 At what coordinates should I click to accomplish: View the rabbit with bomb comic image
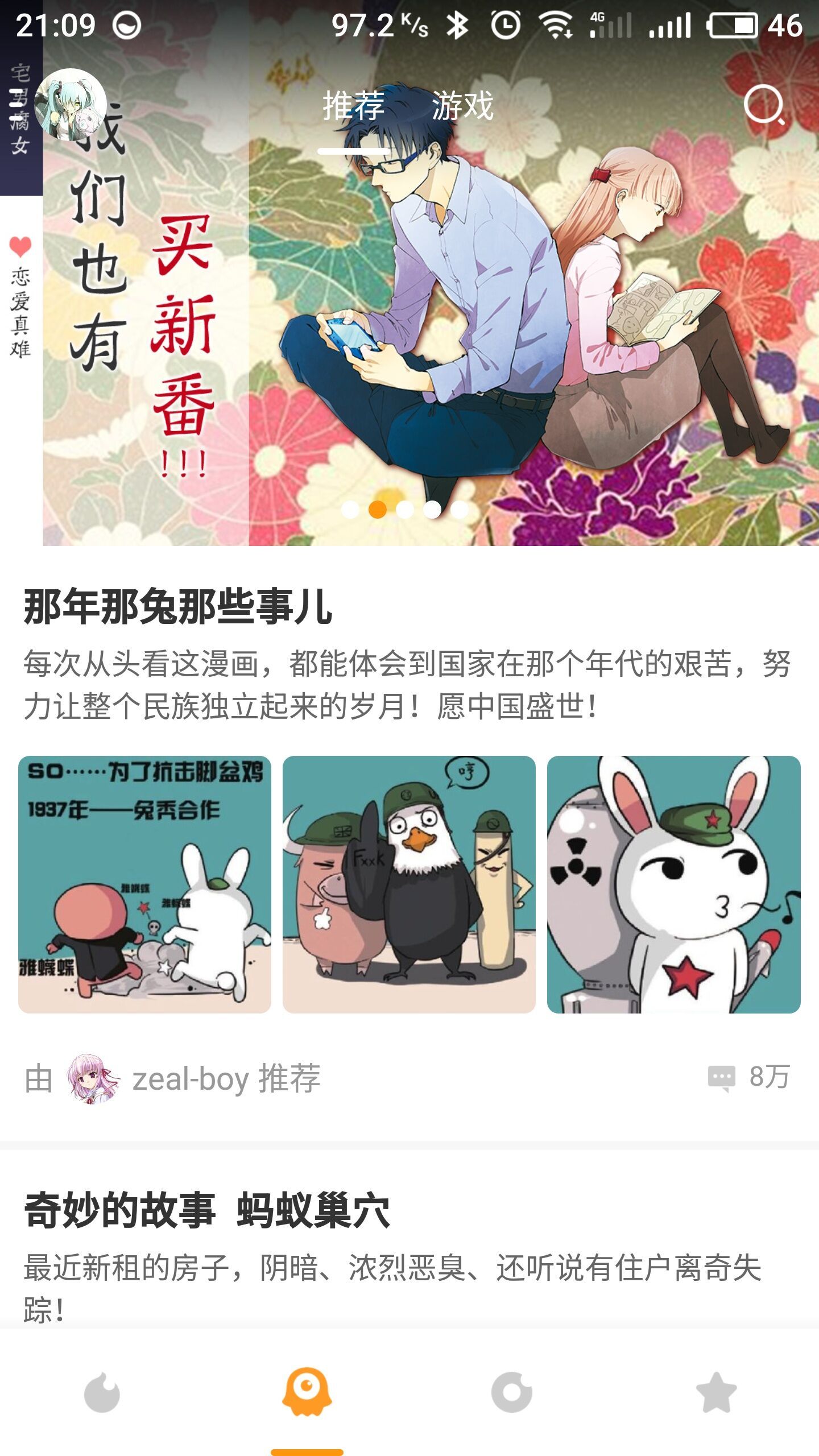coord(673,884)
